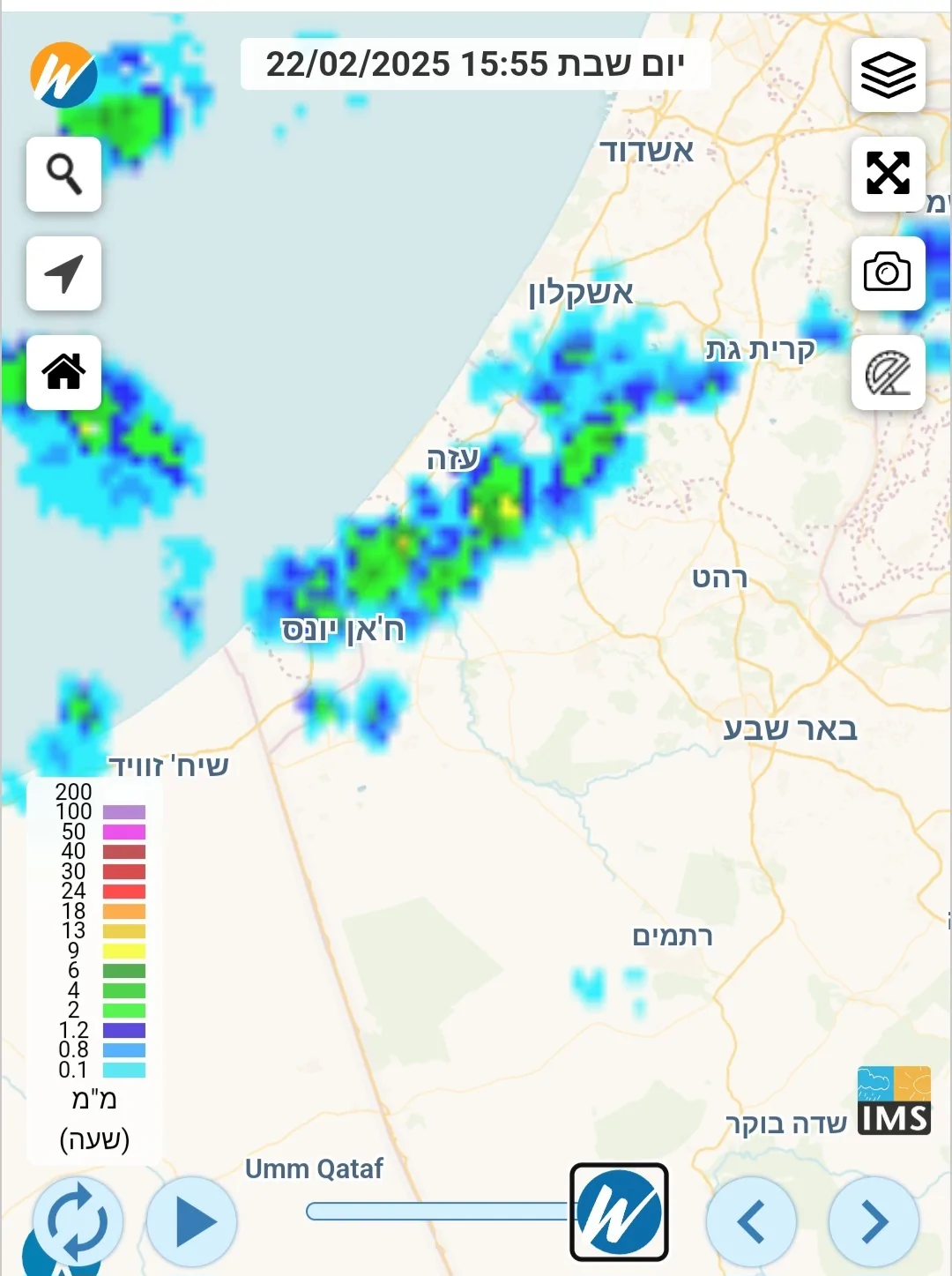Center the map on my location
The image size is (952, 1276).
(63, 273)
